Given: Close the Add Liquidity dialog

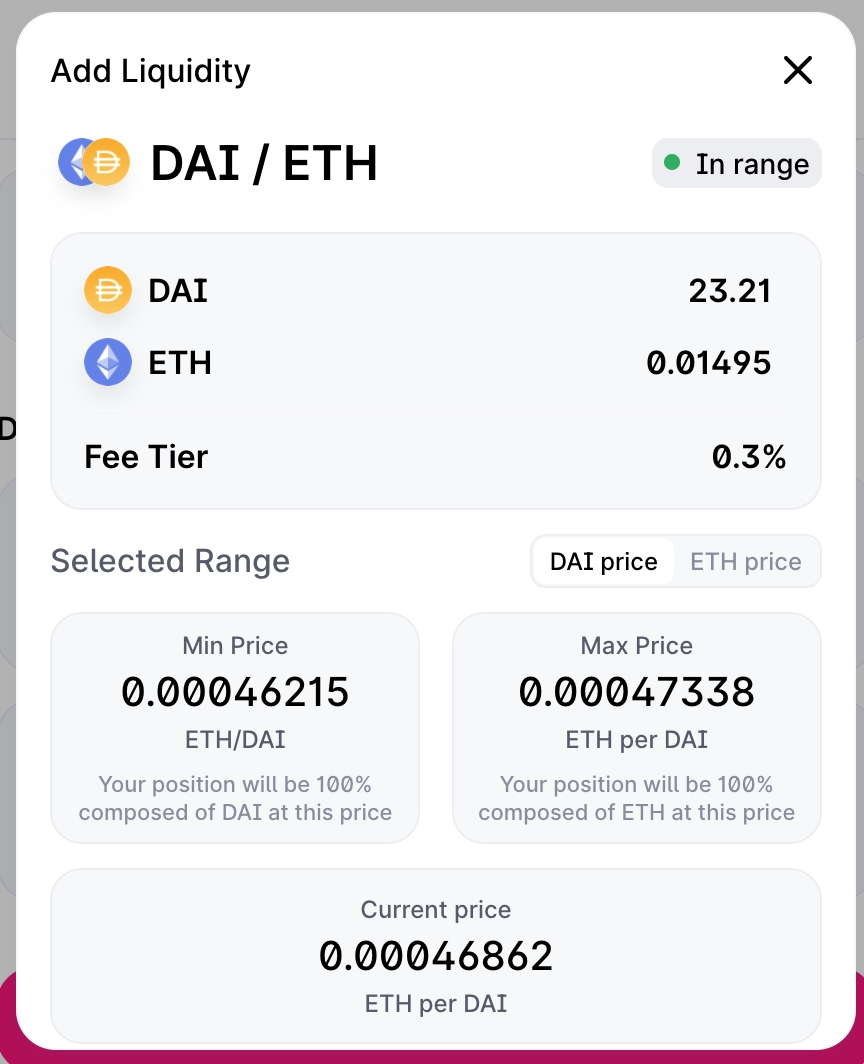Looking at the screenshot, I should (x=797, y=70).
